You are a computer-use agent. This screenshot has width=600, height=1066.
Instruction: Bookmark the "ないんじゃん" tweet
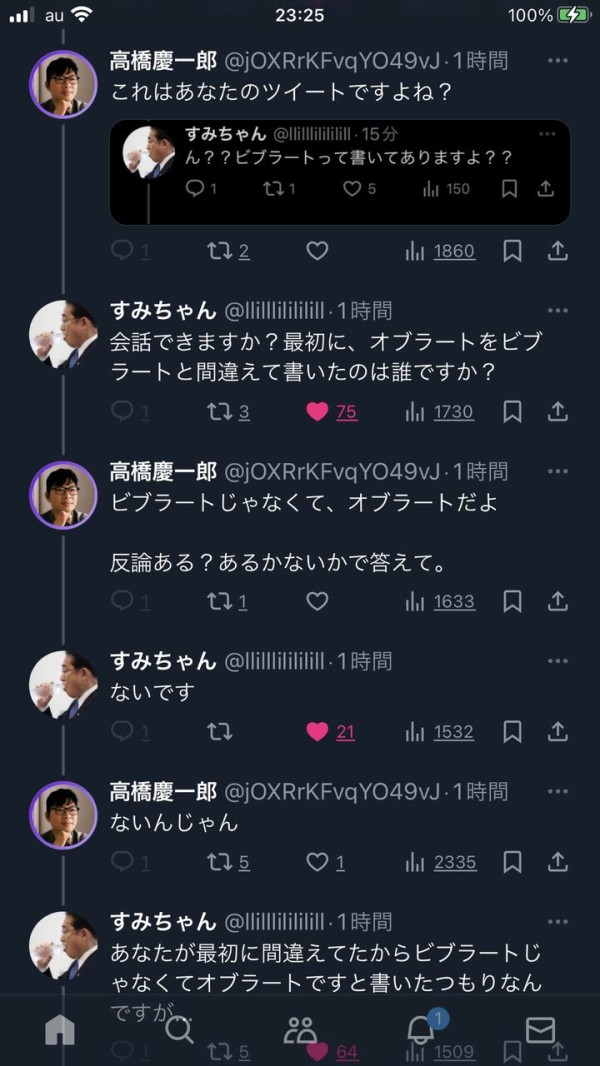tap(512, 862)
